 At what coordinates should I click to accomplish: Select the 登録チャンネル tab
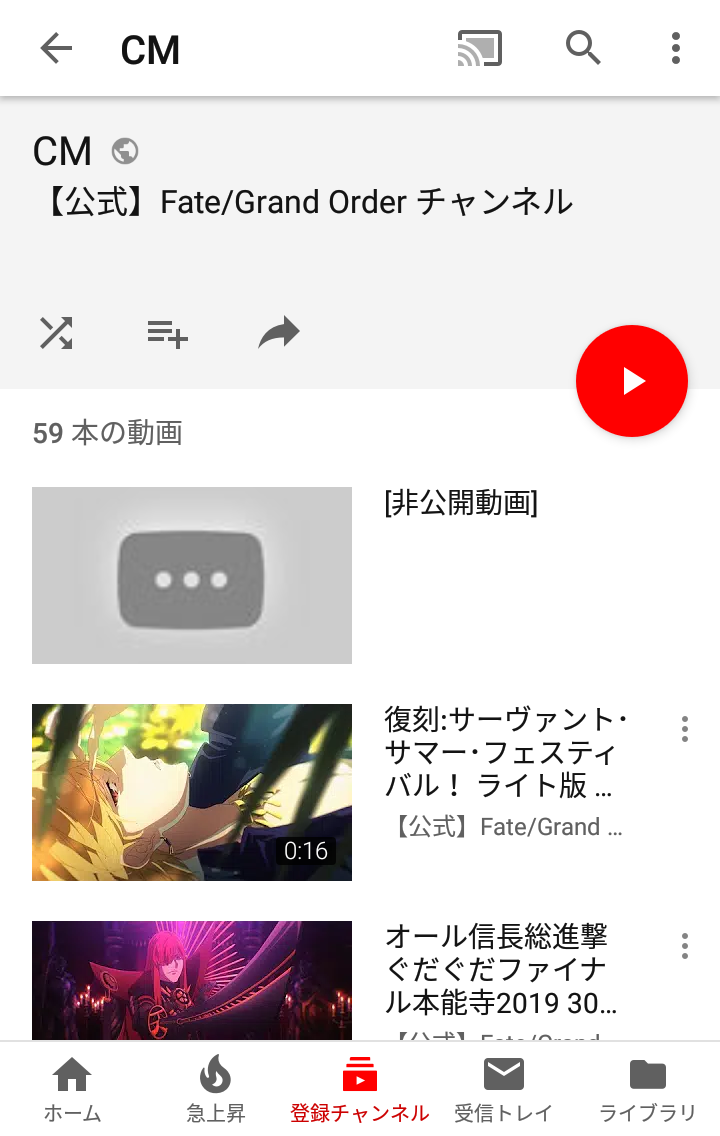(359, 1089)
